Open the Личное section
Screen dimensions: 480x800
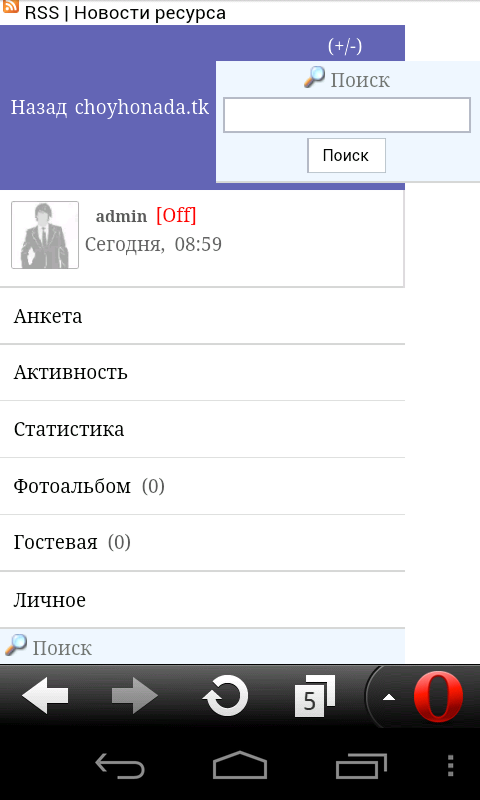click(202, 600)
